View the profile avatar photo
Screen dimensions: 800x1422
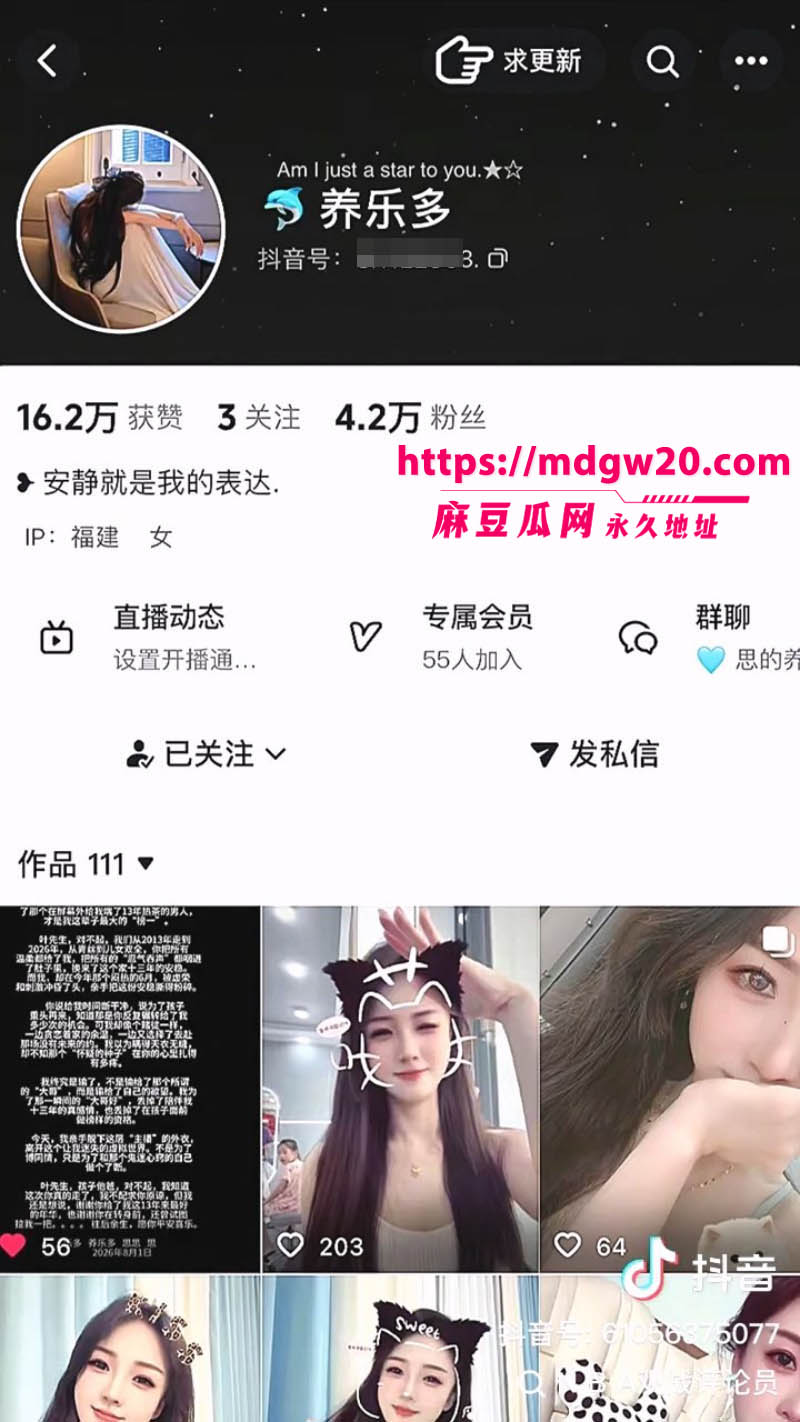[x=122, y=228]
